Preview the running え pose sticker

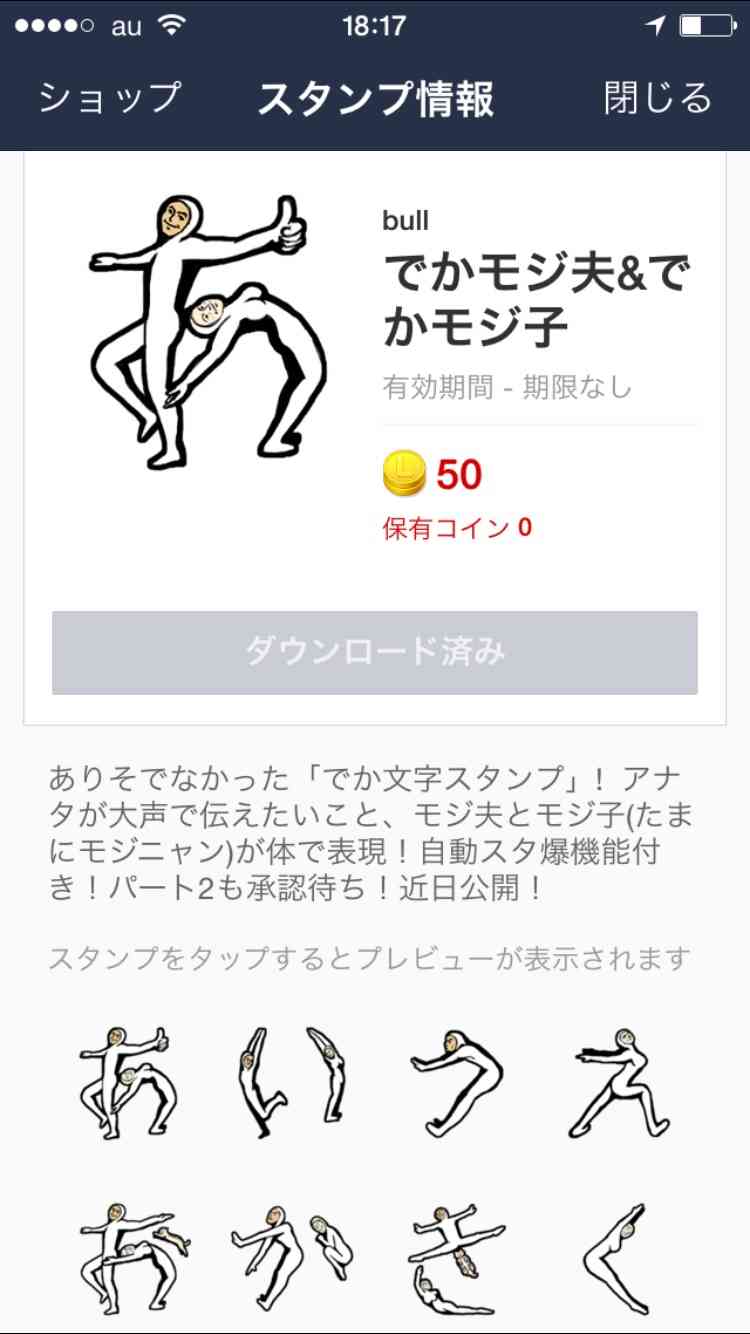click(x=620, y=1080)
